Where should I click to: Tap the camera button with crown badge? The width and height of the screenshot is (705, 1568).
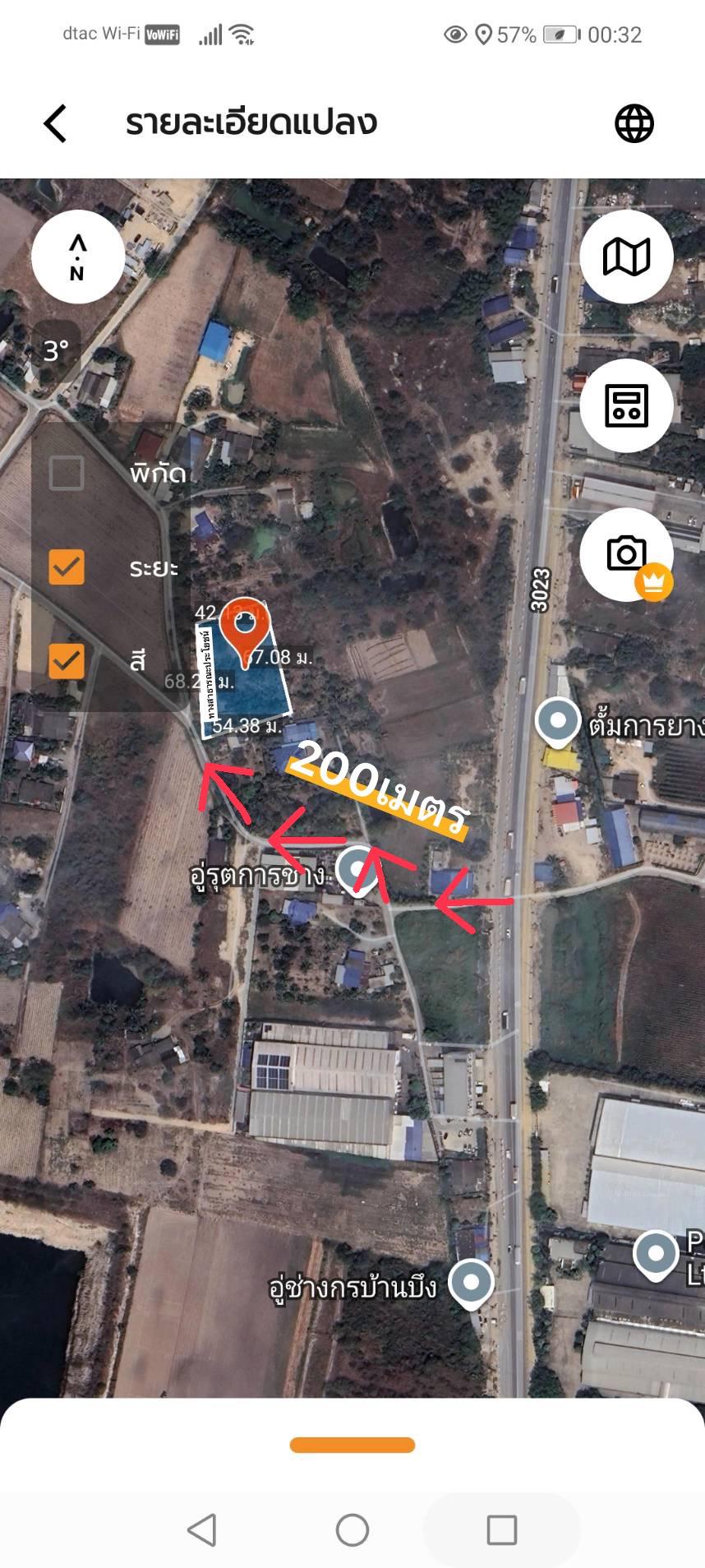pos(626,554)
